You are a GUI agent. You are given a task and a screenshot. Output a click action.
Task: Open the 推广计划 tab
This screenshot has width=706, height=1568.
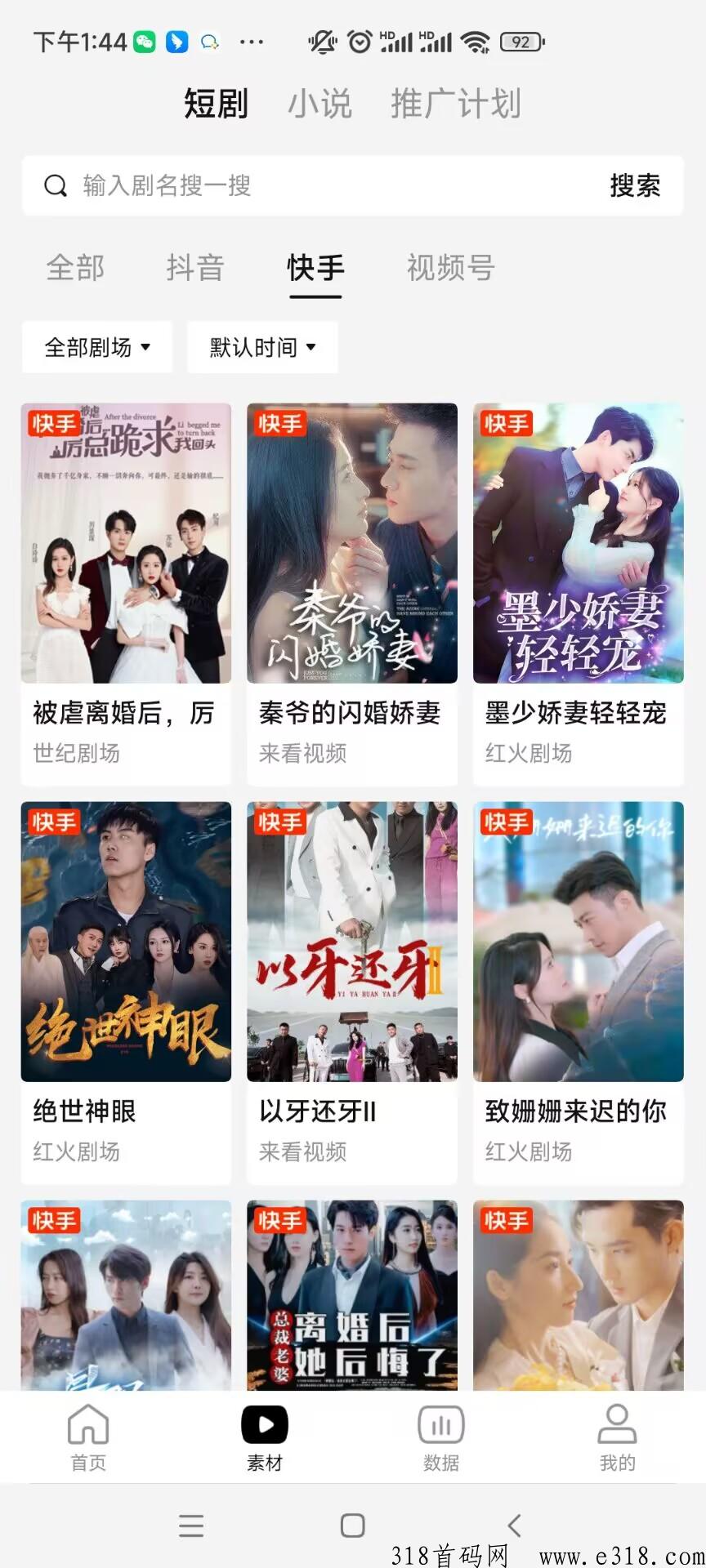tap(455, 105)
